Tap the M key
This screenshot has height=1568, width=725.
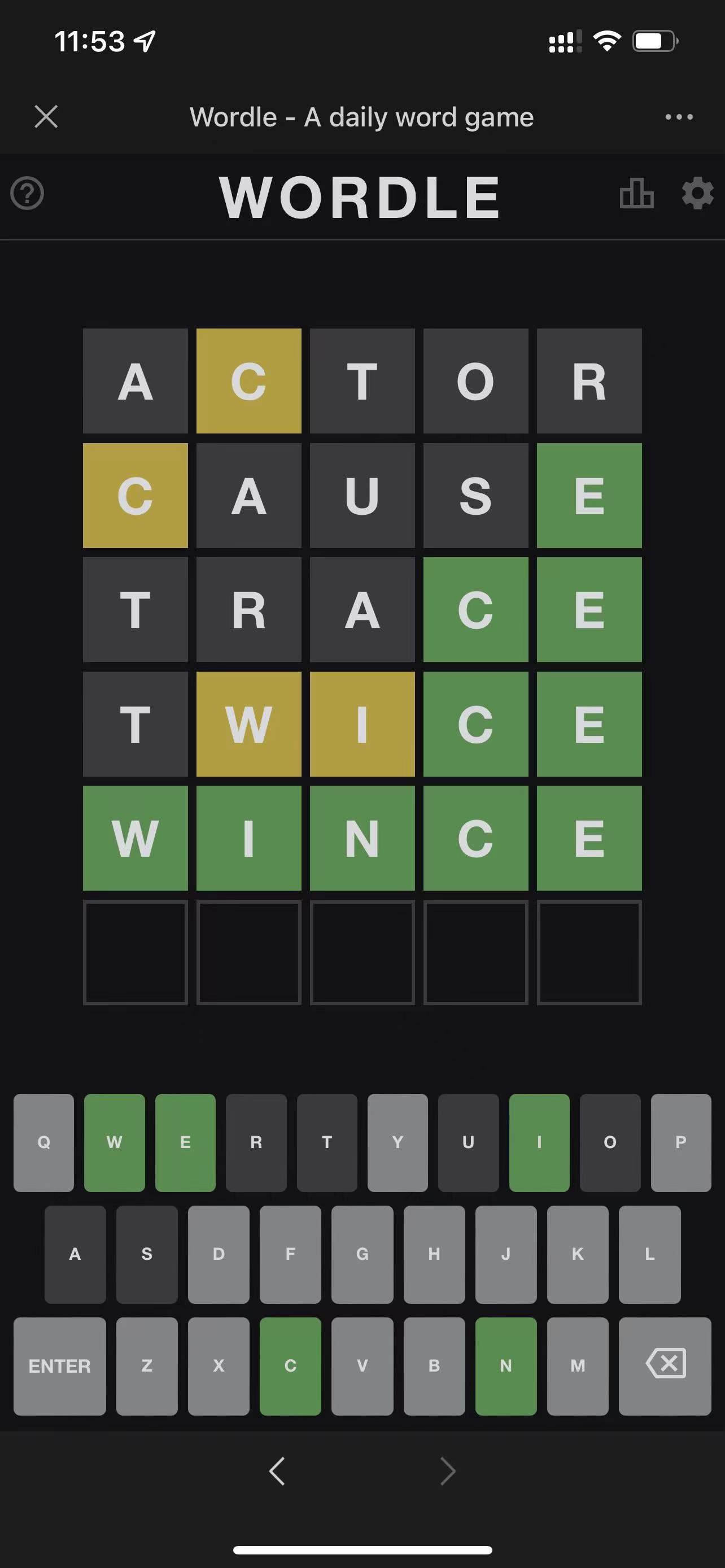pyautogui.click(x=578, y=1365)
